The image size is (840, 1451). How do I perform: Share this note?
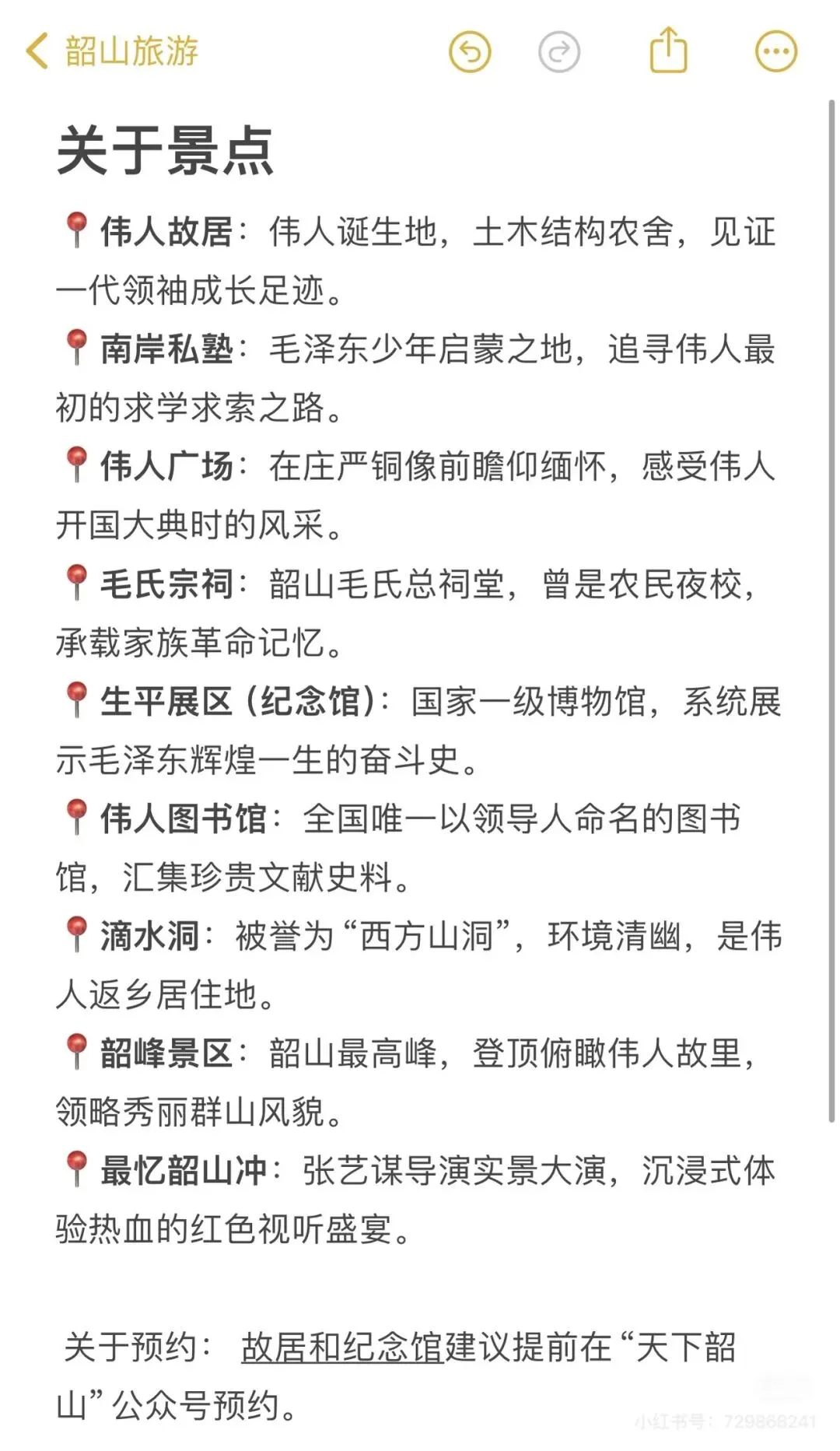coord(668,50)
